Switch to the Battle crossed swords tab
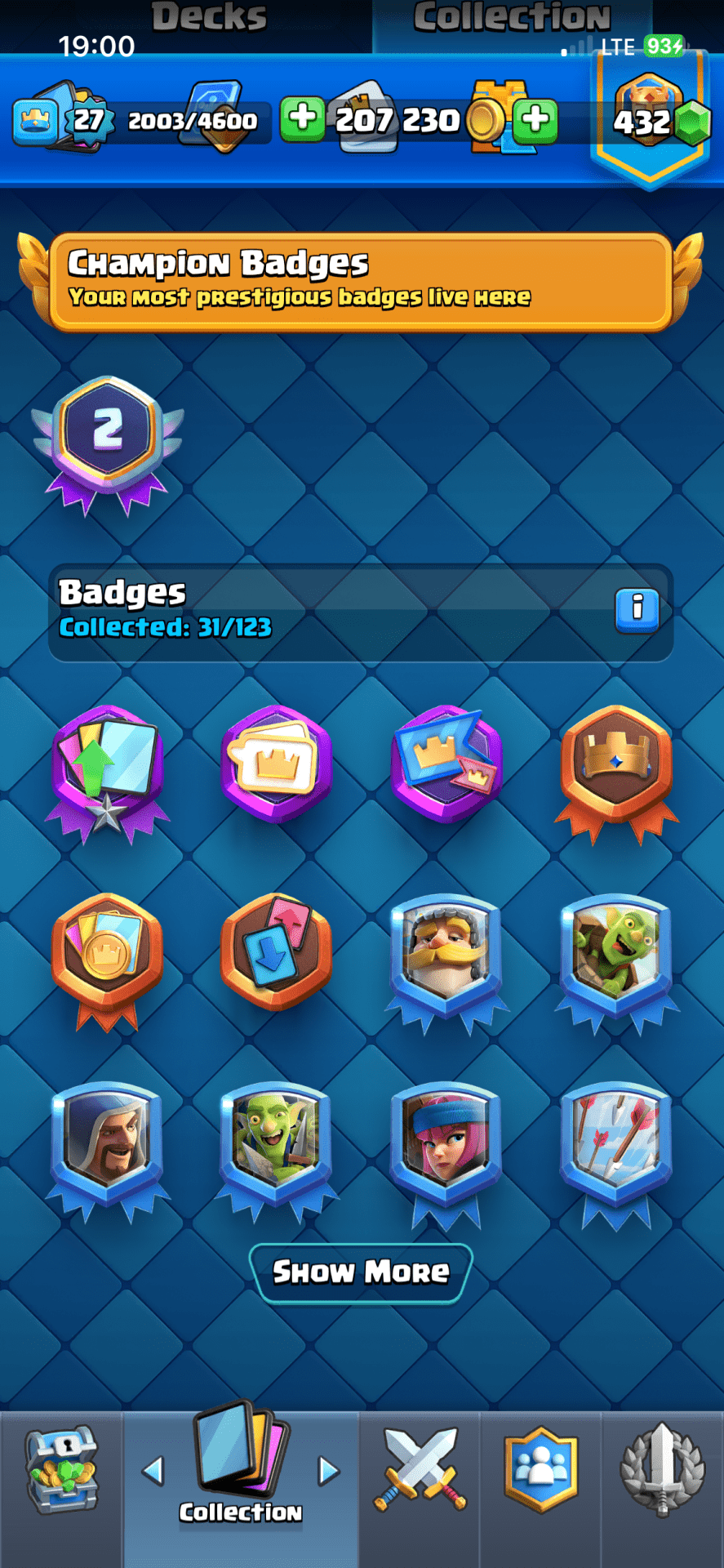Viewport: 724px width, 1568px height. tap(420, 1470)
